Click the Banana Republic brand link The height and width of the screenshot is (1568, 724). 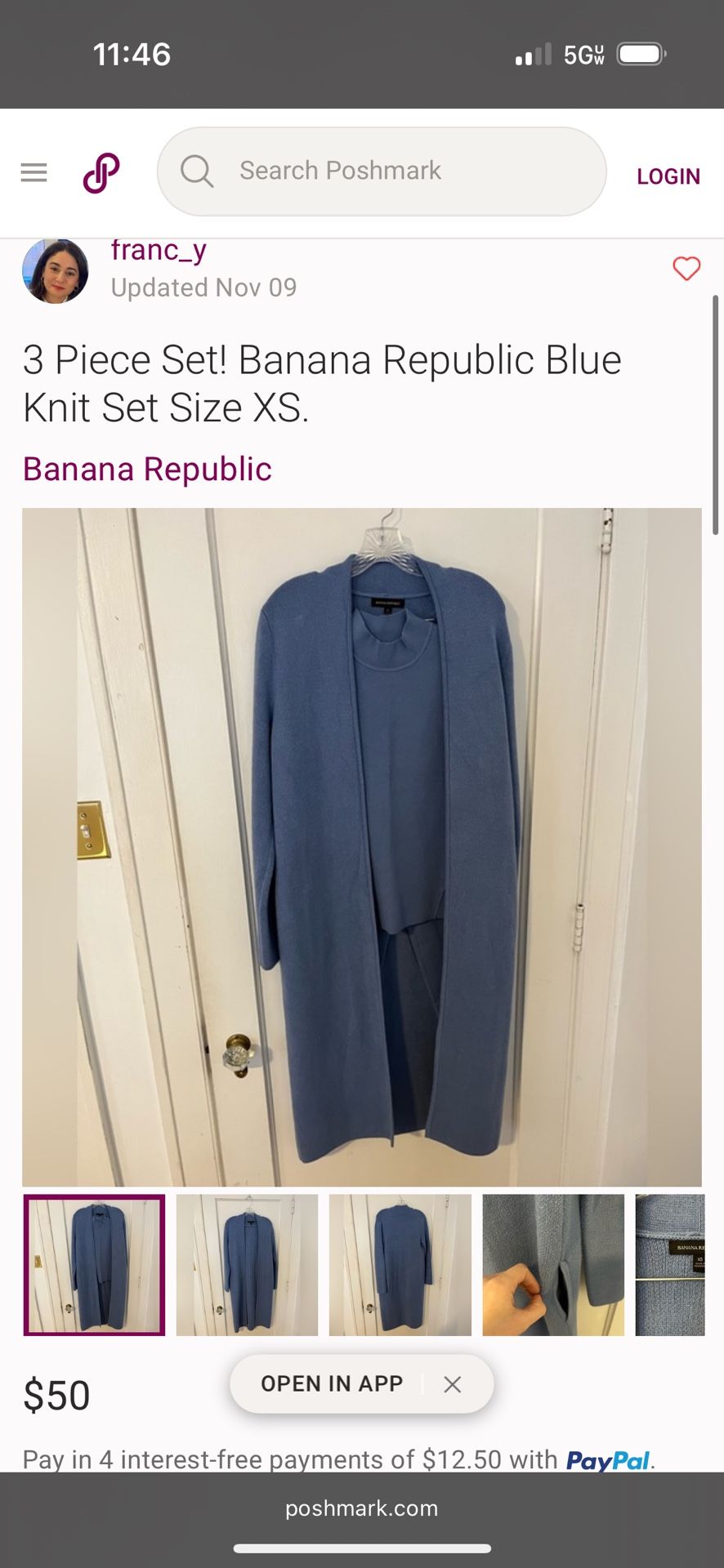[x=147, y=468]
